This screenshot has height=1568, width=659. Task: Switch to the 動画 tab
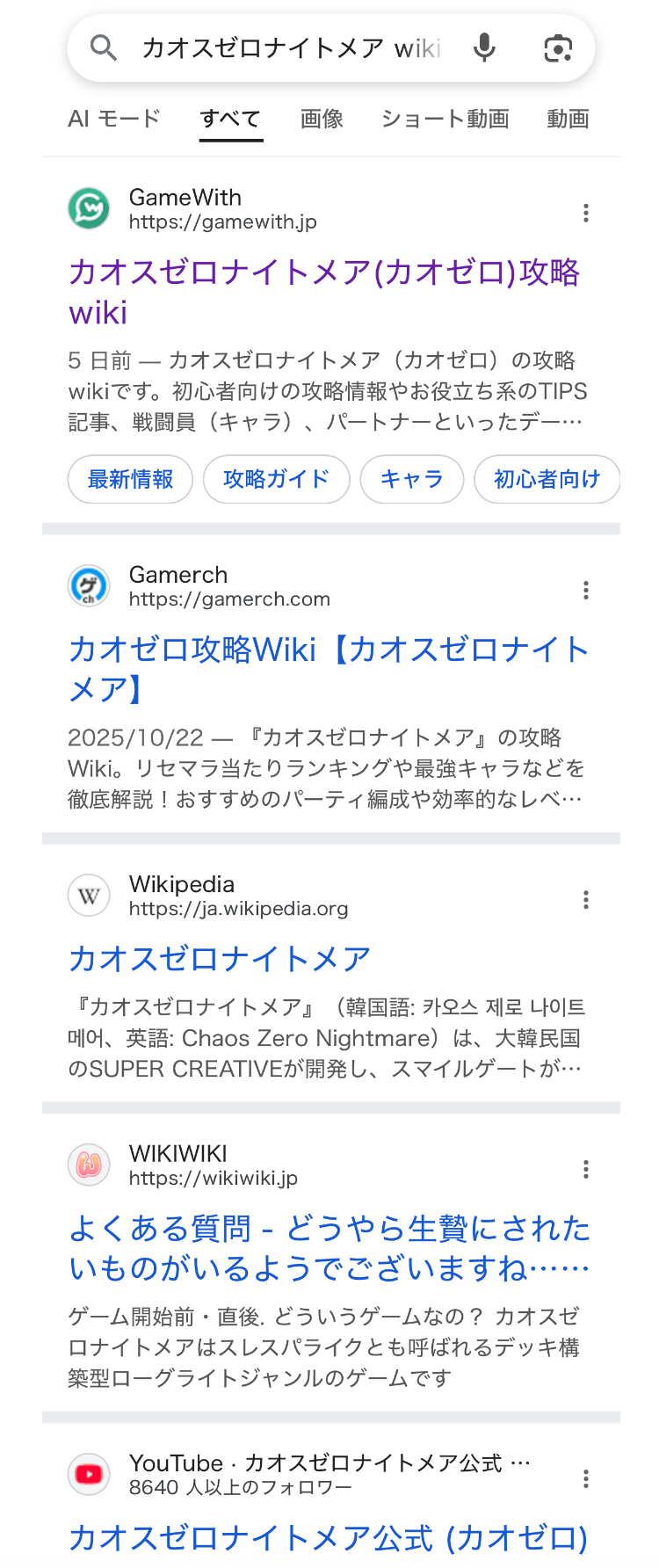tap(568, 119)
